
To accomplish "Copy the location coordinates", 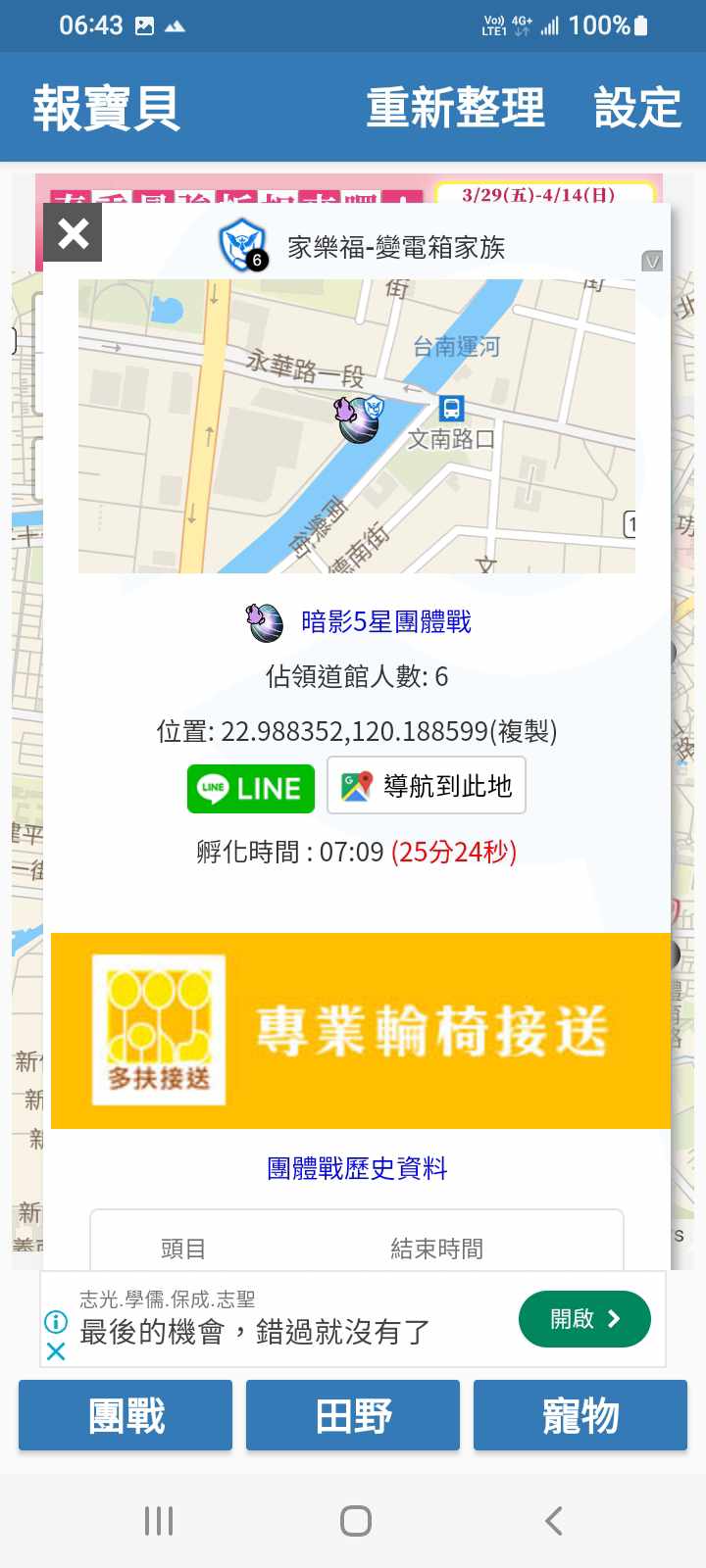I will 526,731.
